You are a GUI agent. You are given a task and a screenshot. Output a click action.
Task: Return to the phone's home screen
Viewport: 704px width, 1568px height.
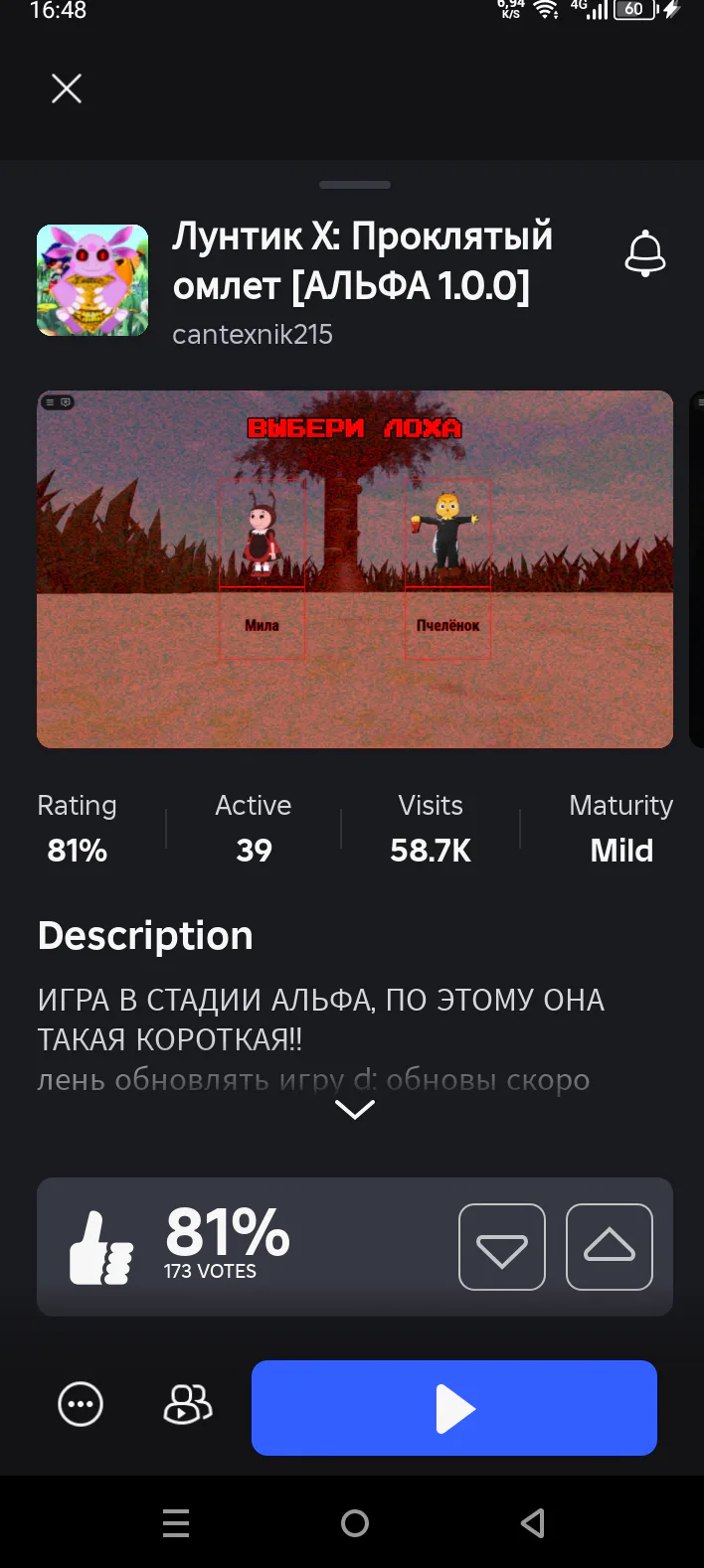pyautogui.click(x=355, y=1522)
